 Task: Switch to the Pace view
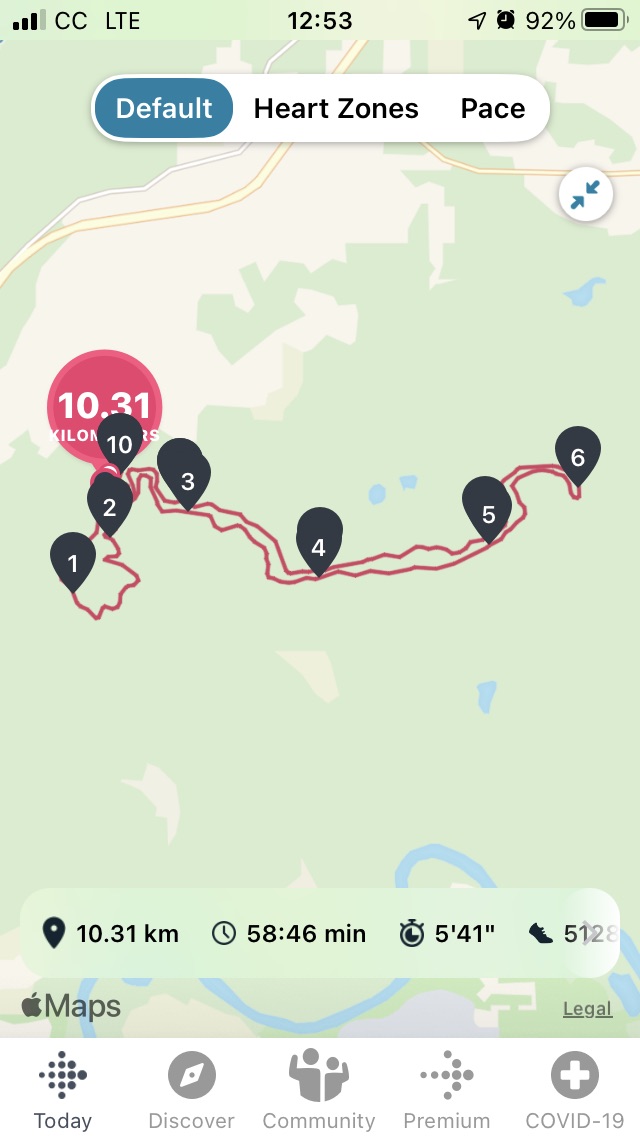tap(492, 109)
